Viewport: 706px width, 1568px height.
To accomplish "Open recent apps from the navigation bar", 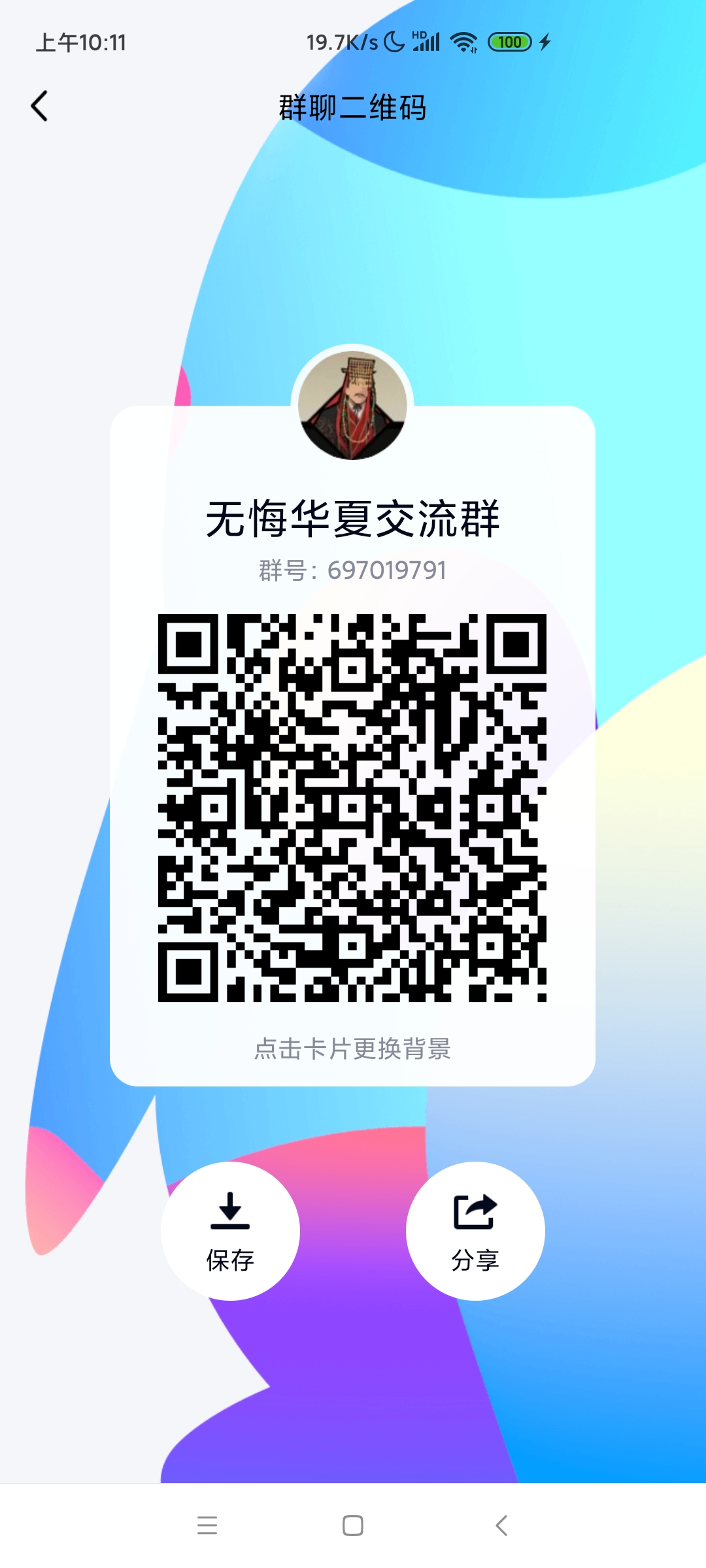I will pyautogui.click(x=207, y=1525).
